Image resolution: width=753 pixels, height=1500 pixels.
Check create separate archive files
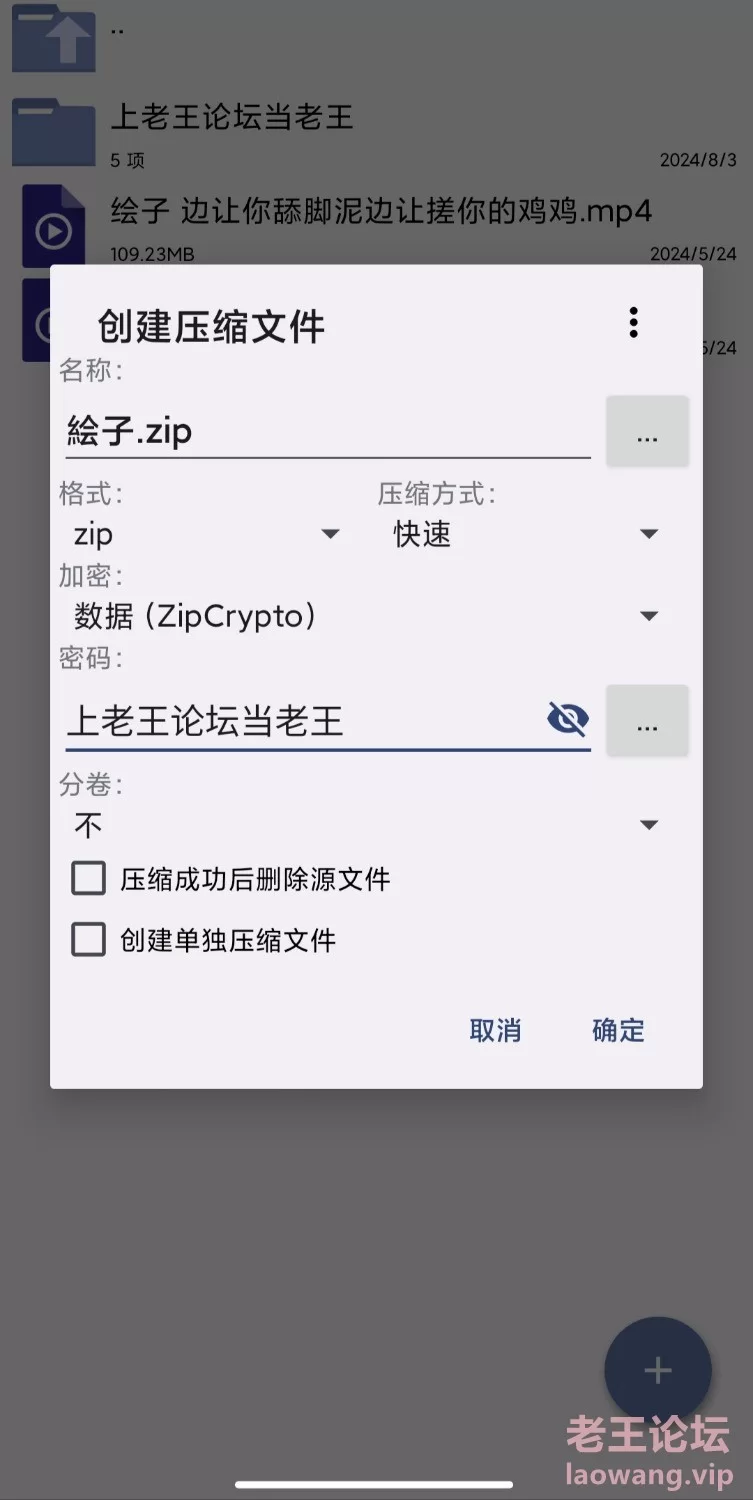click(89, 940)
